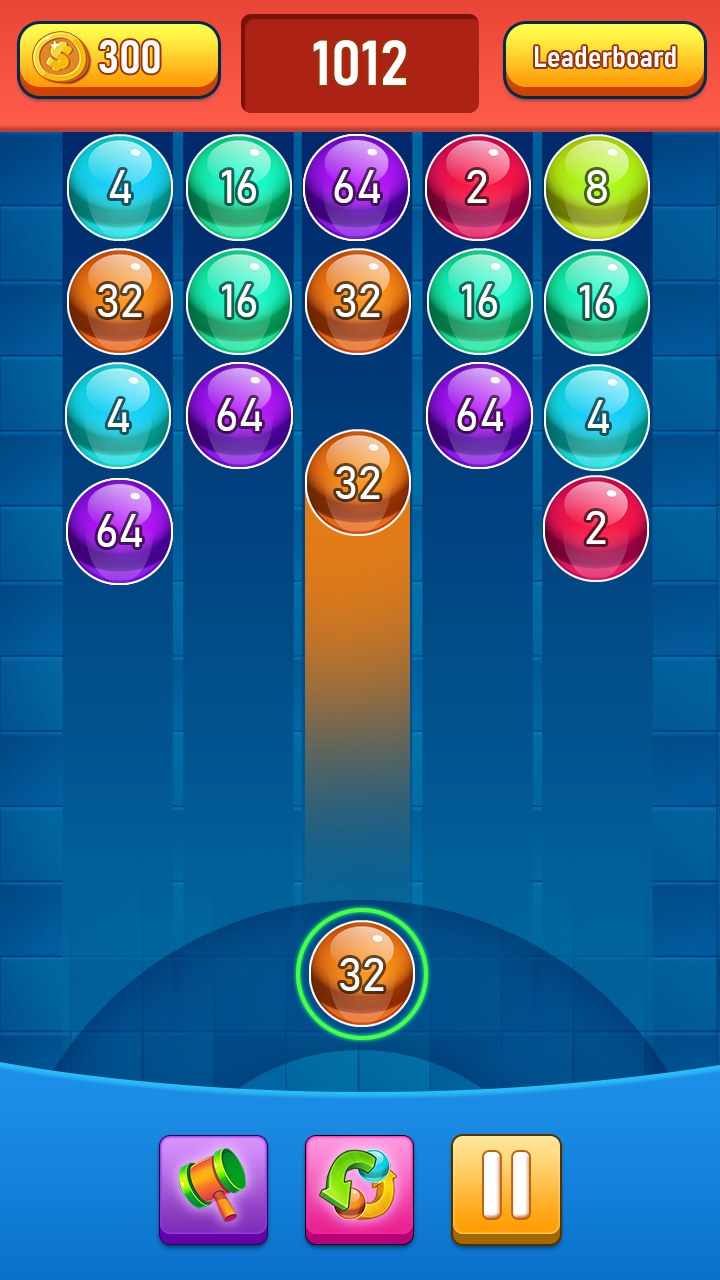Open the Leaderboard
The width and height of the screenshot is (720, 1280).
point(604,58)
